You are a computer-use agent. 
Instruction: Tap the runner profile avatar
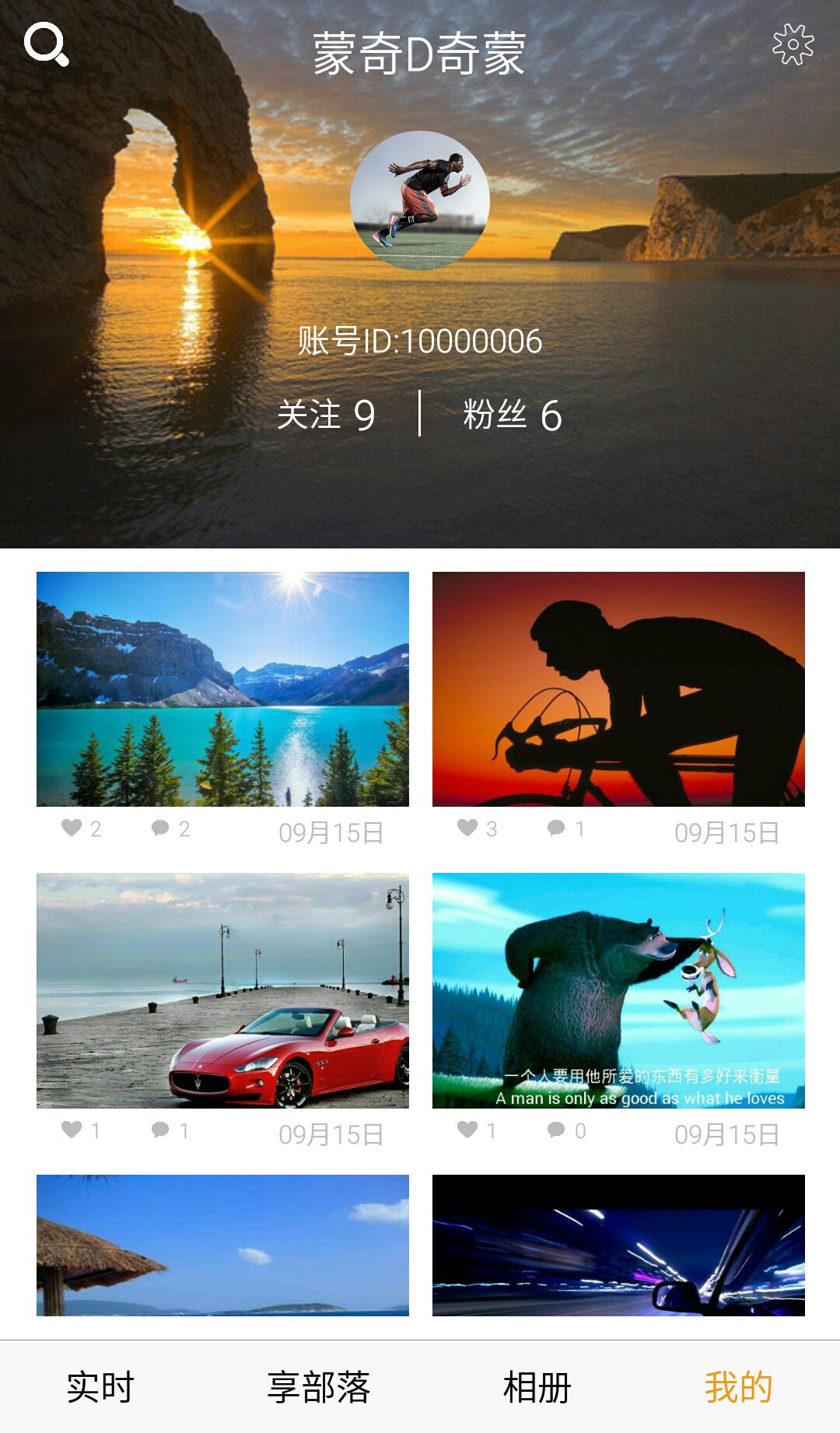coord(420,201)
